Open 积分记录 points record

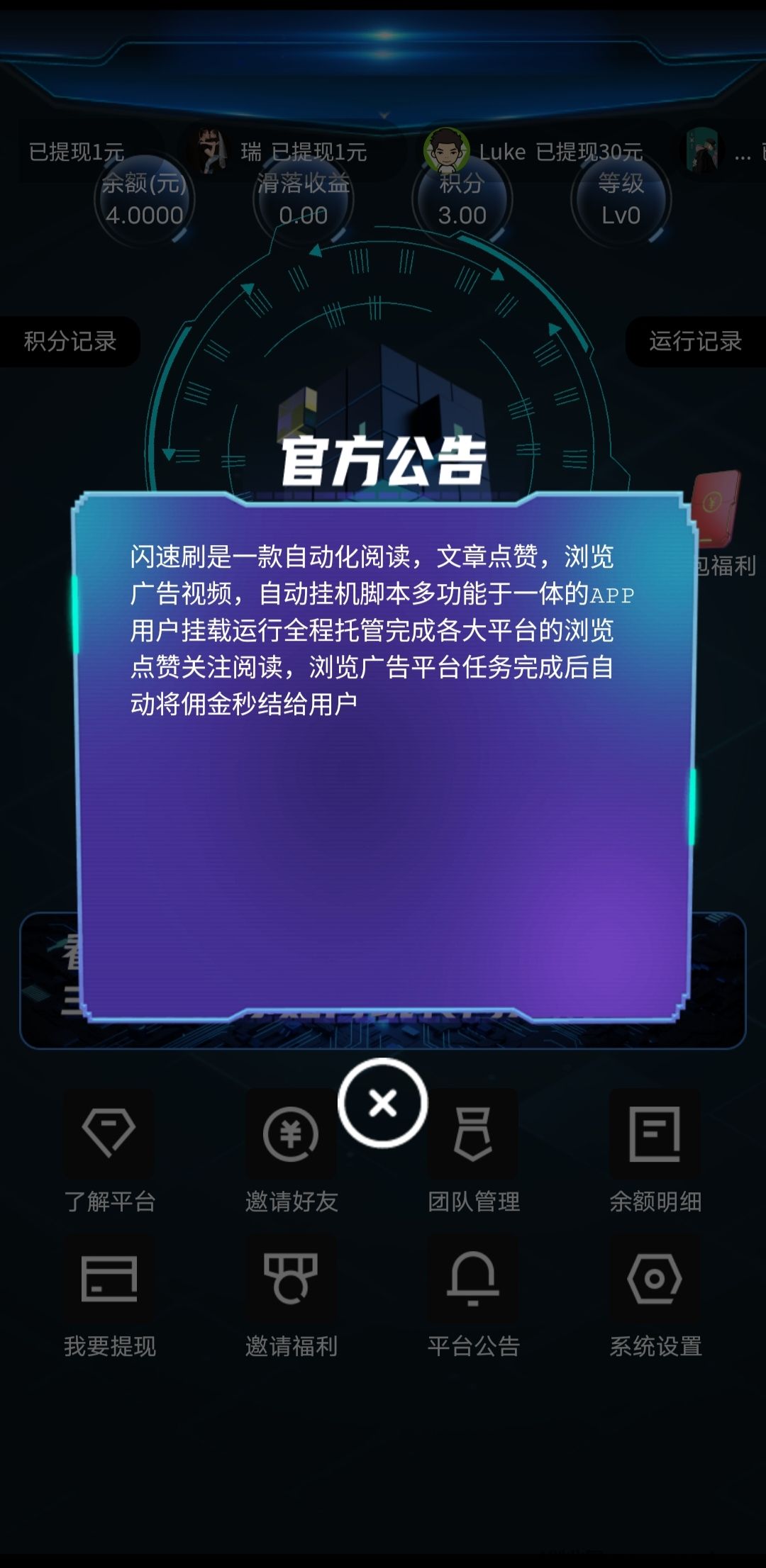click(x=70, y=342)
